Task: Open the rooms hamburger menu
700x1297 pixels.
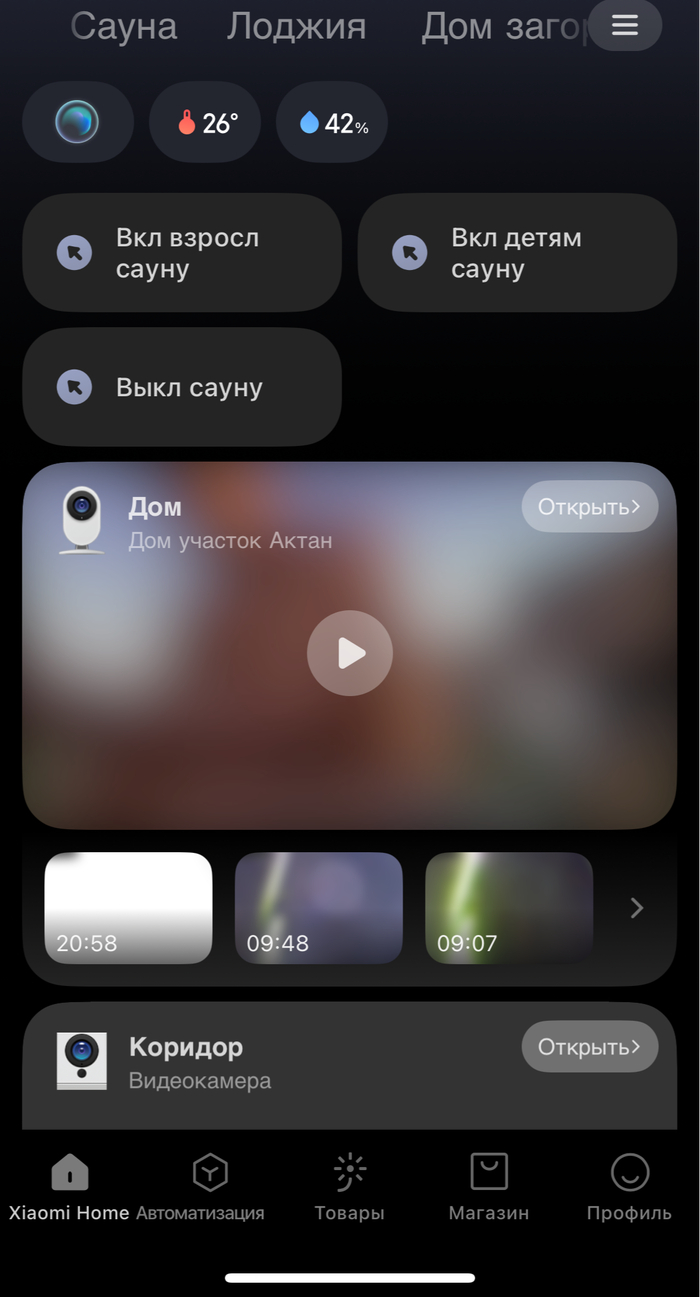Action: click(x=625, y=26)
